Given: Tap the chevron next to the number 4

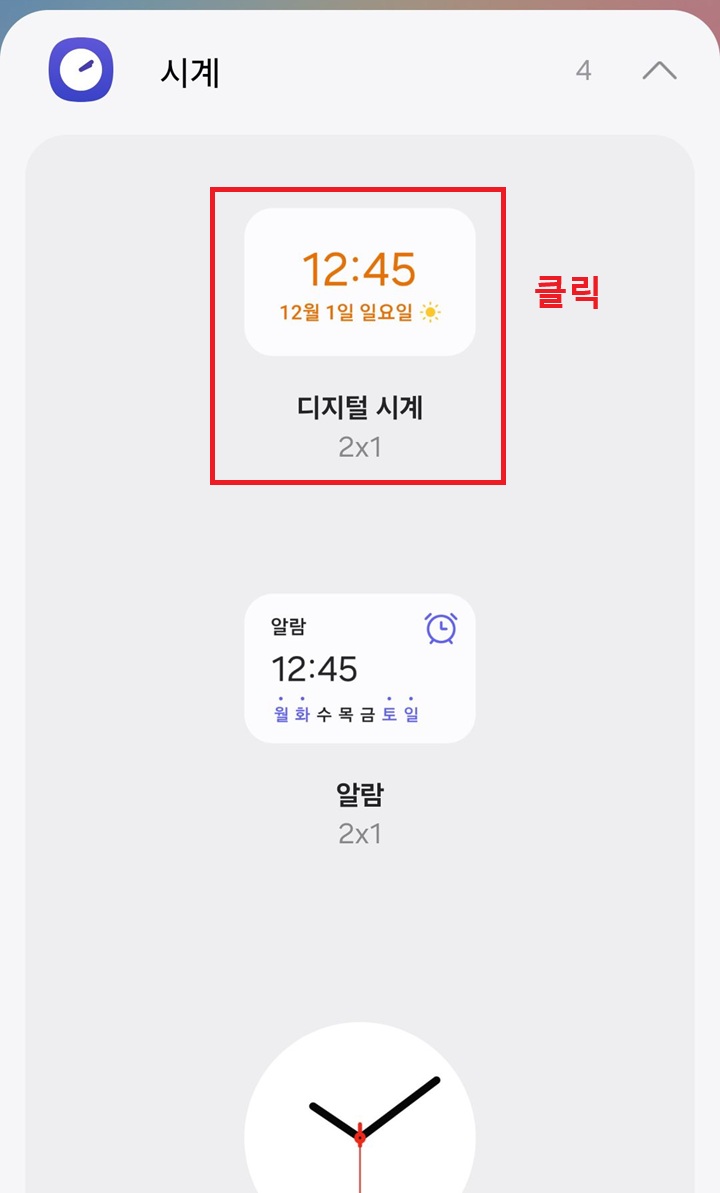Looking at the screenshot, I should tap(658, 70).
